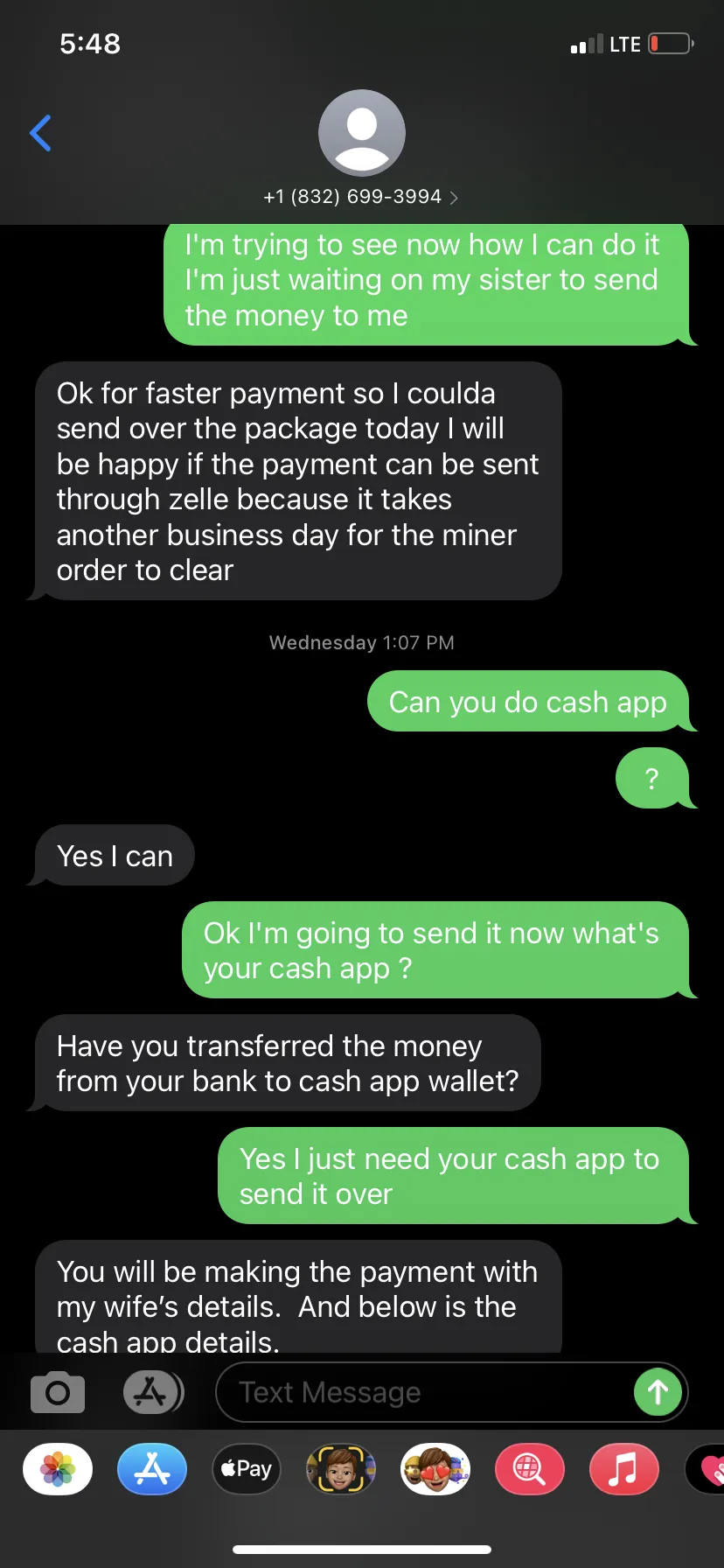Go back to the messages list
Image resolution: width=724 pixels, height=1568 pixels.
[40, 133]
